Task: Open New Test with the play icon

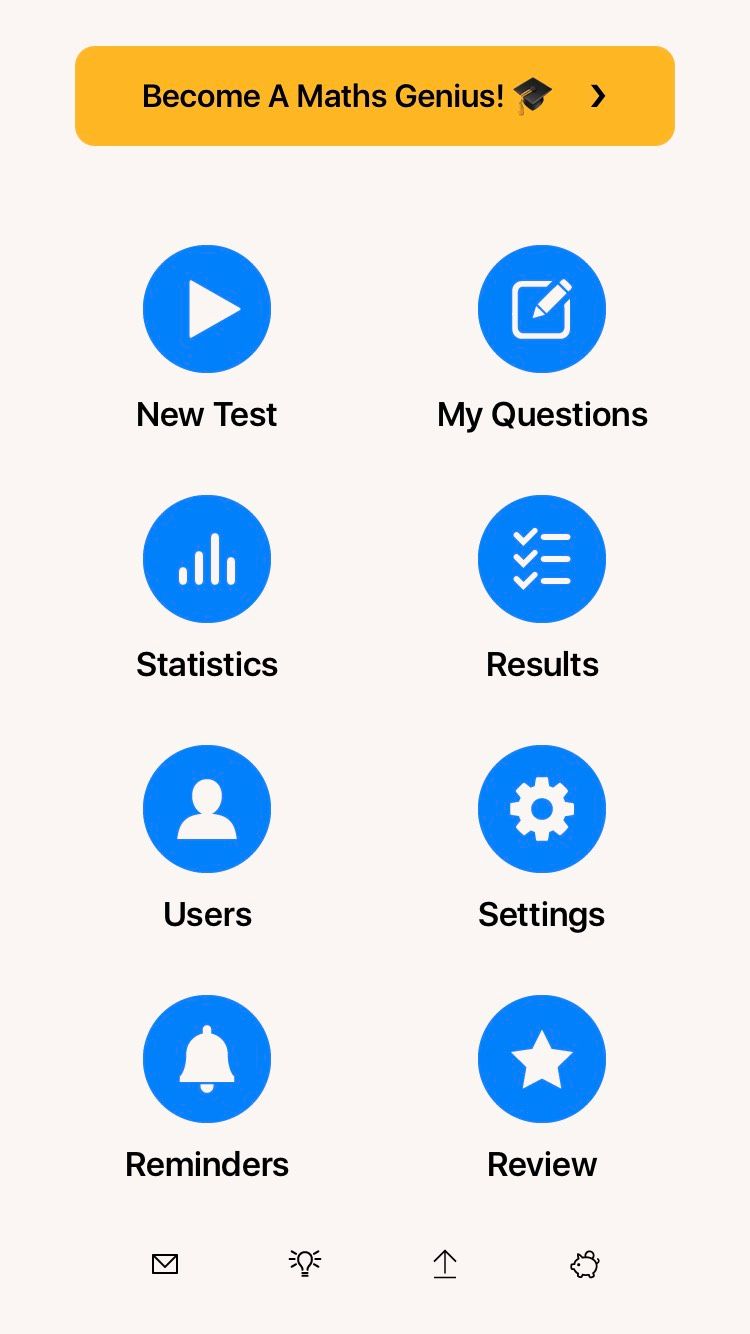Action: pos(207,309)
